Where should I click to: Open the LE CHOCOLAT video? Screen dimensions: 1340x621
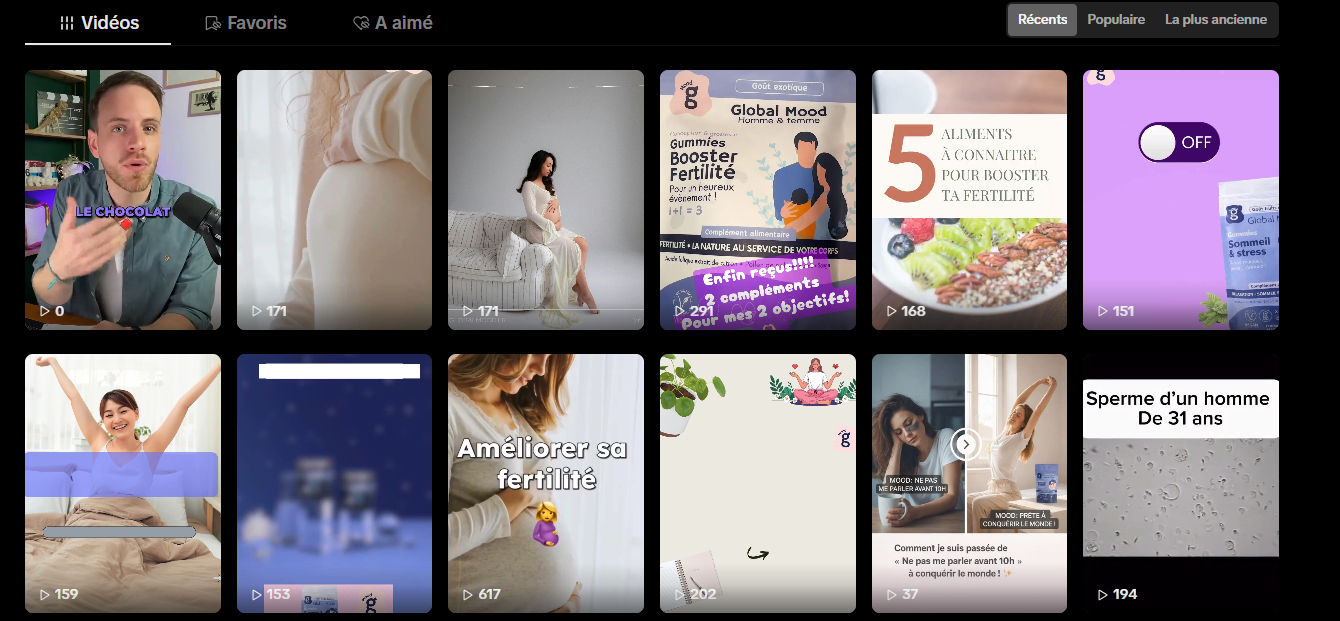(x=122, y=200)
